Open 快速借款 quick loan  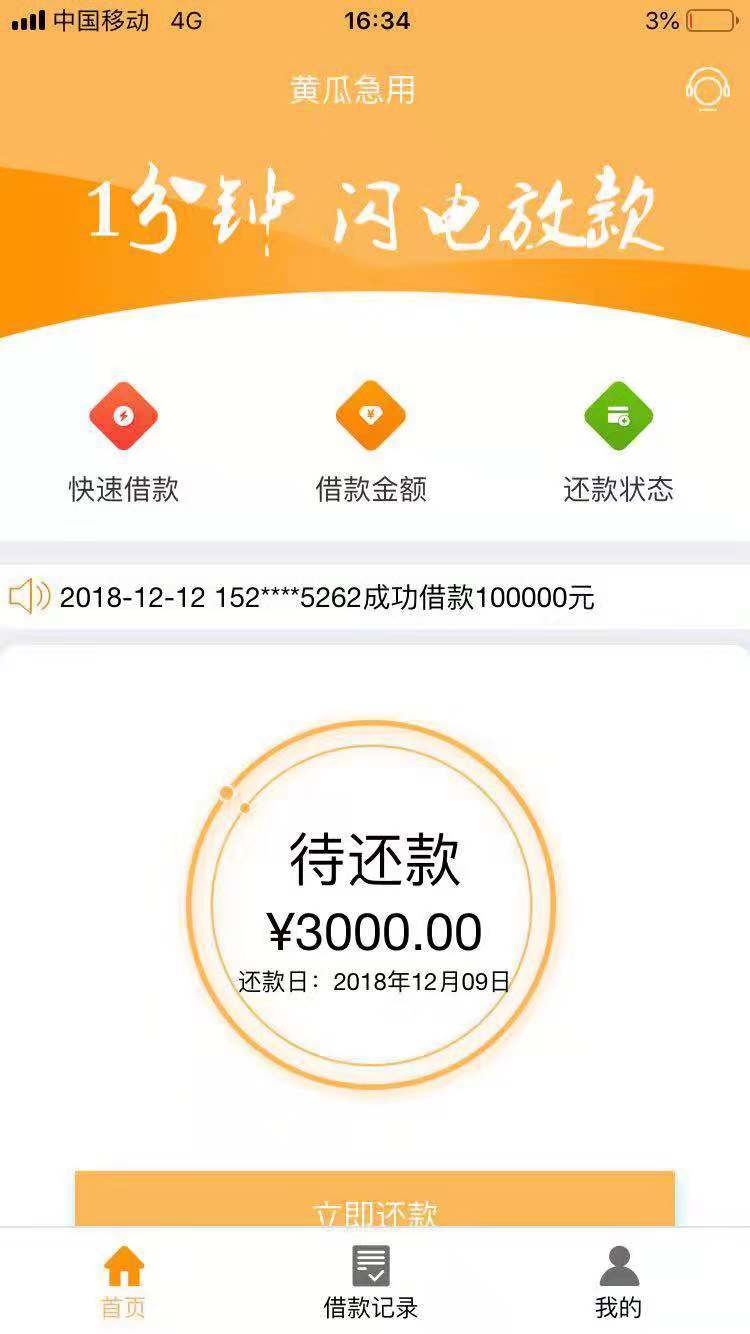click(x=124, y=441)
